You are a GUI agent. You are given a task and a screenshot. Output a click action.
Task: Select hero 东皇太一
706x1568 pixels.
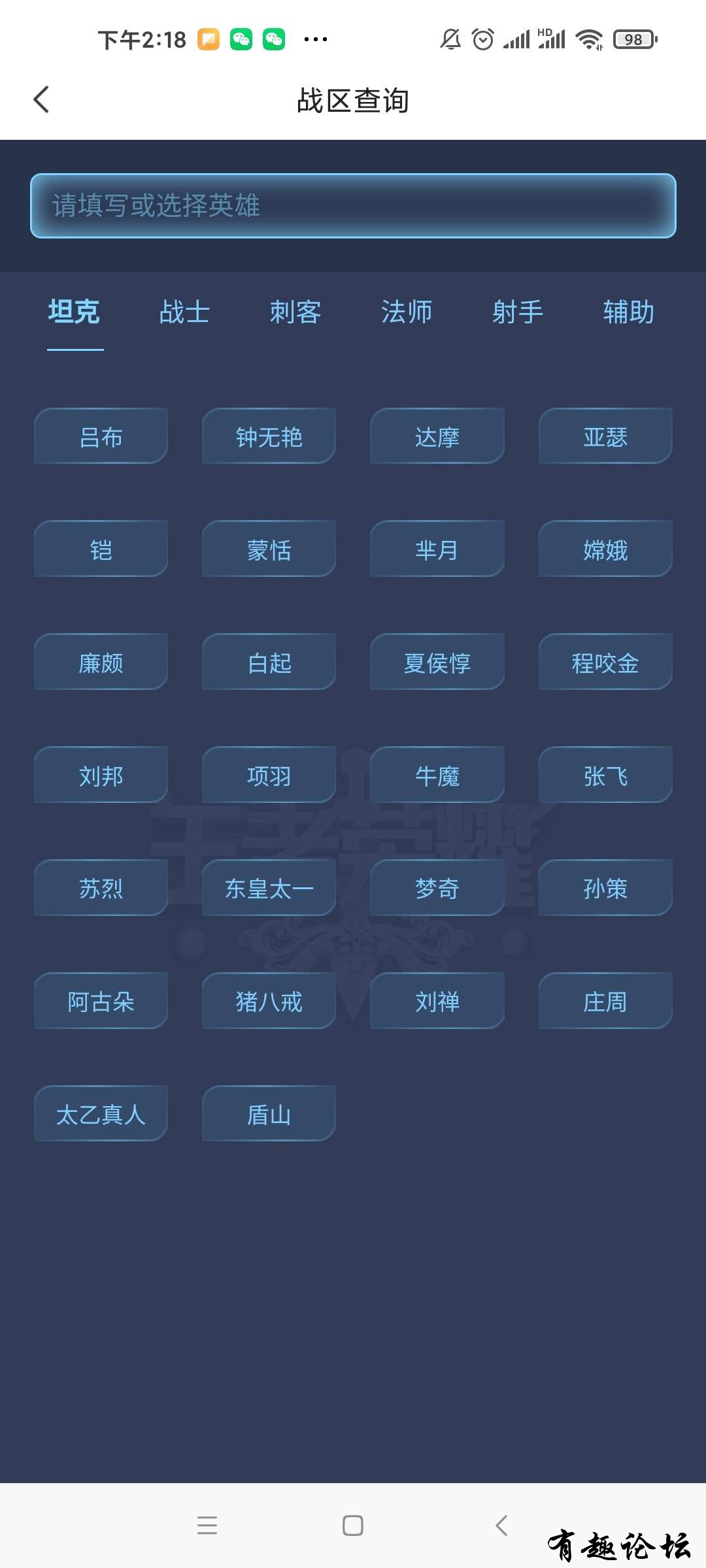click(x=269, y=888)
